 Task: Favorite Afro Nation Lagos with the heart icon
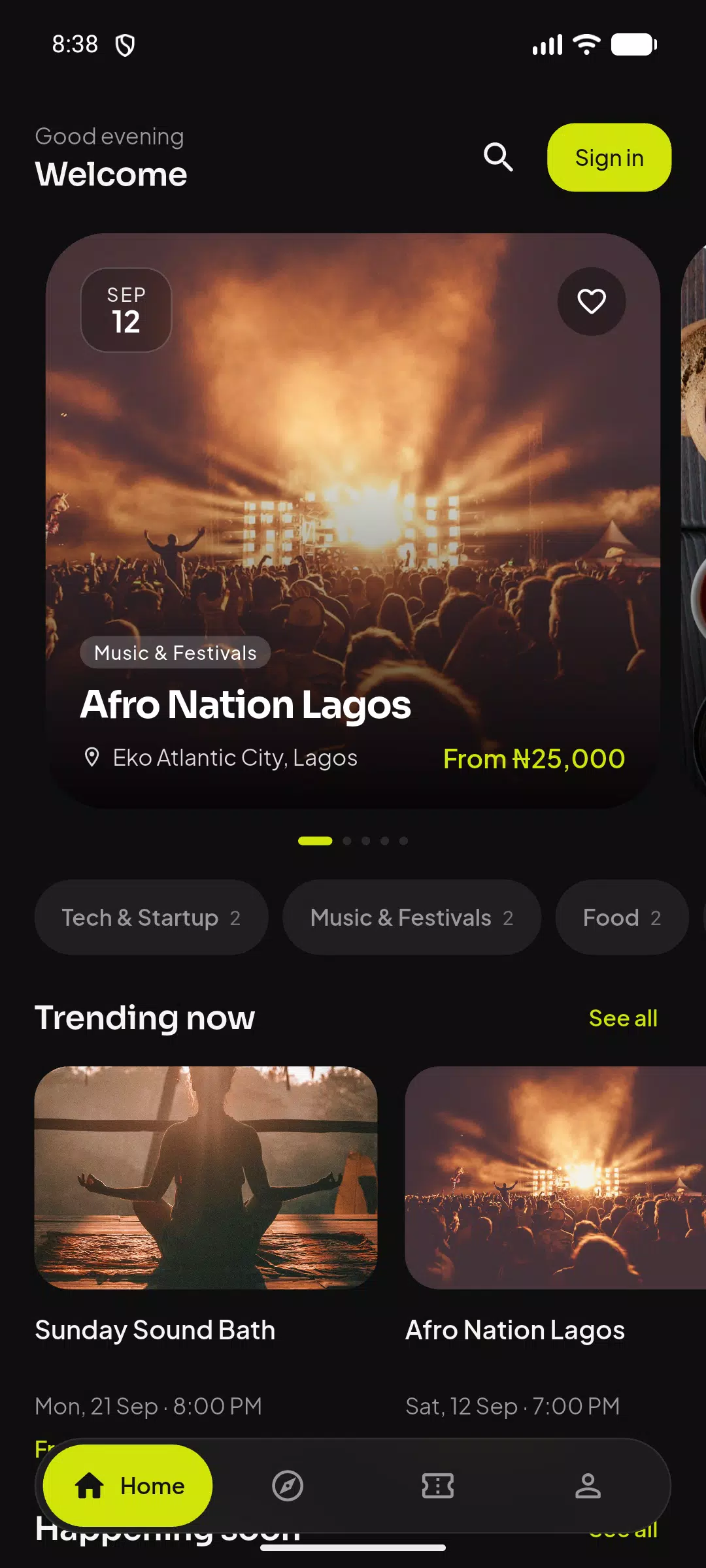[x=592, y=301]
